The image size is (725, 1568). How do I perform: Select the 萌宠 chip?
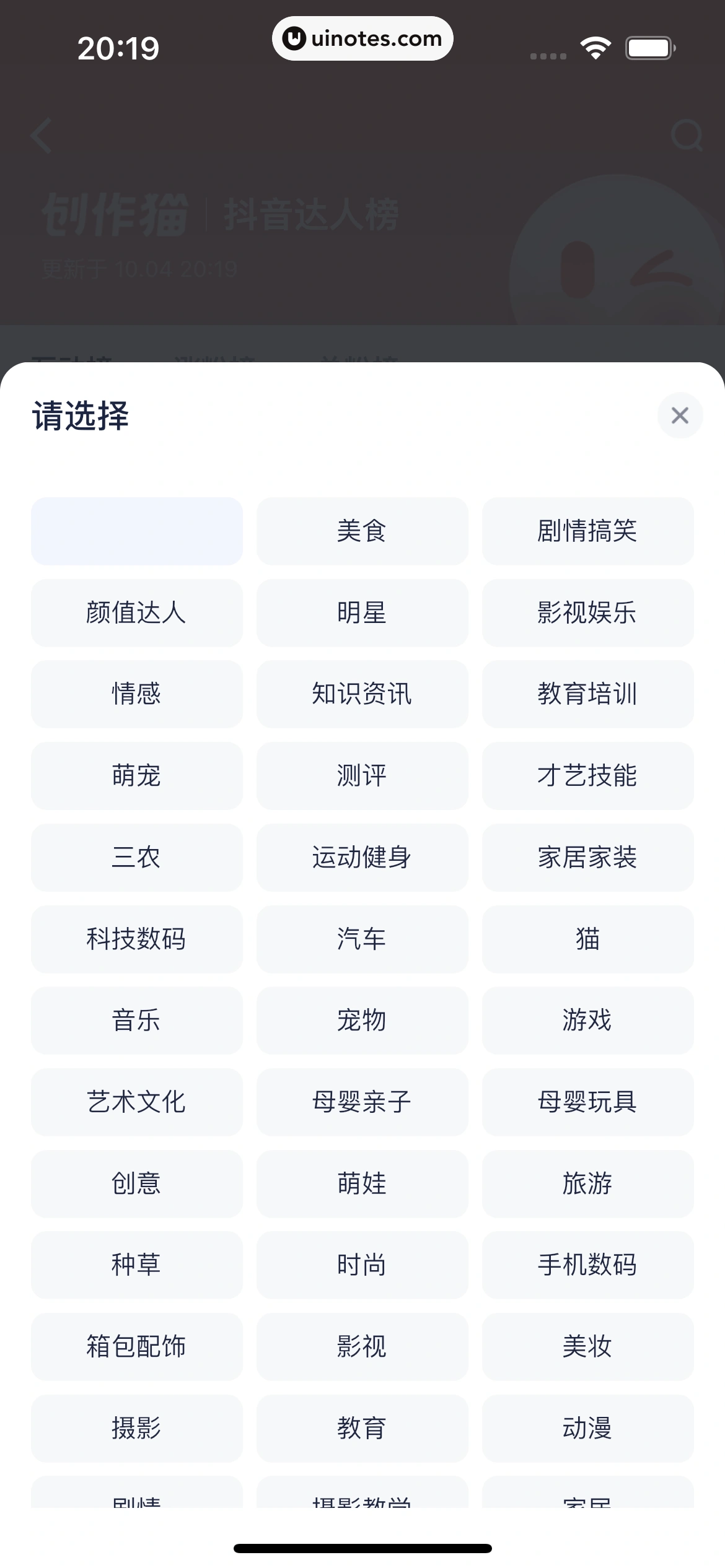tap(136, 775)
